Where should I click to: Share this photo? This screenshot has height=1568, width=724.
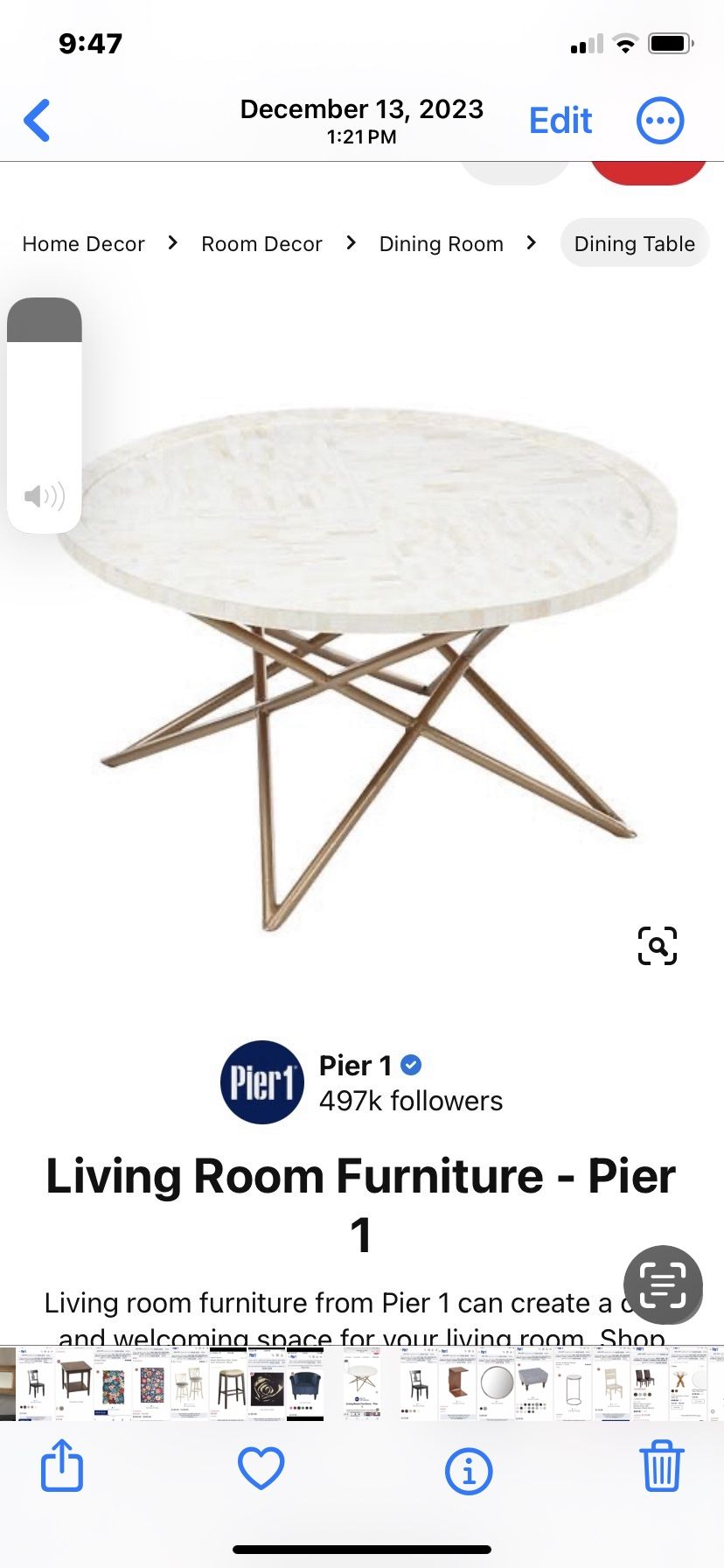pyautogui.click(x=62, y=1466)
